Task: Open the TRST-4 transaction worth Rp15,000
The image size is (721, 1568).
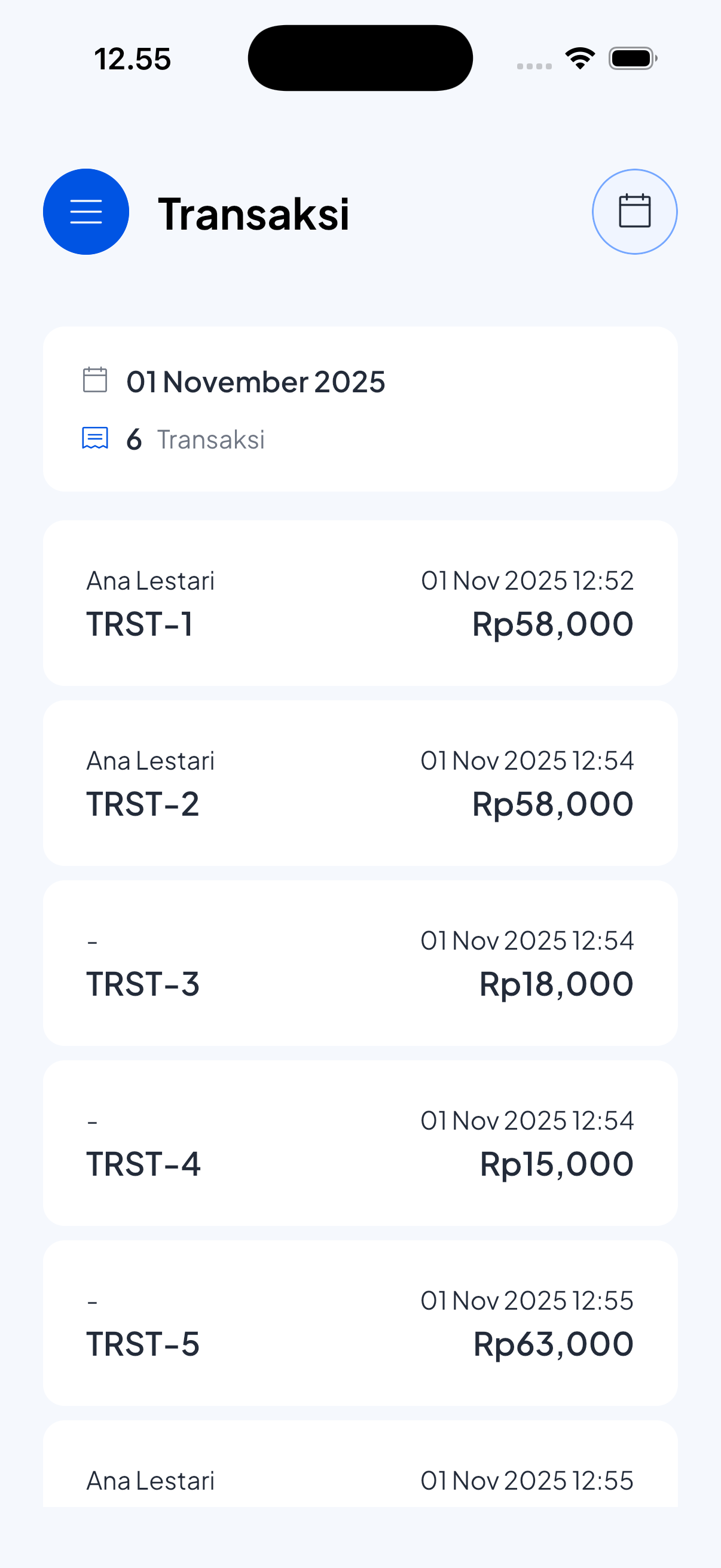Action: coord(360,1143)
